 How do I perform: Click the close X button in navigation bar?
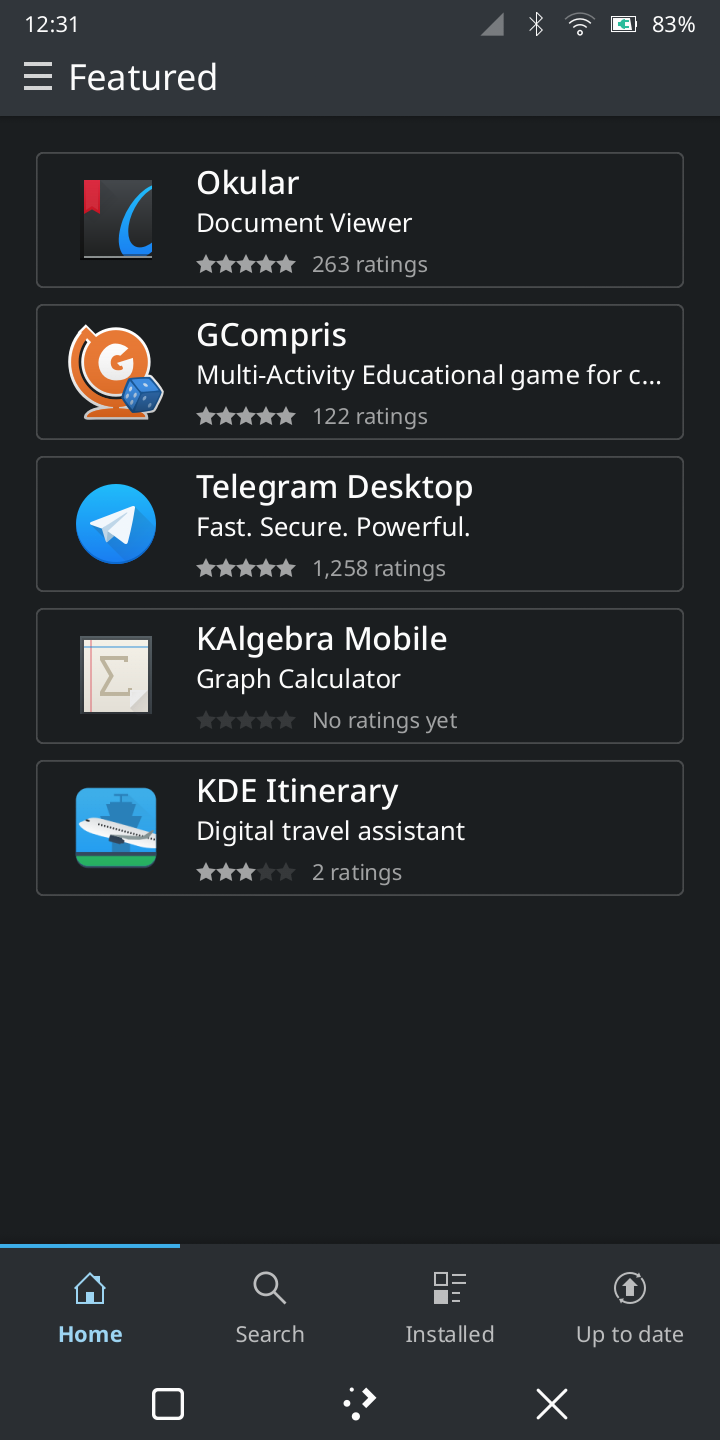point(551,1403)
